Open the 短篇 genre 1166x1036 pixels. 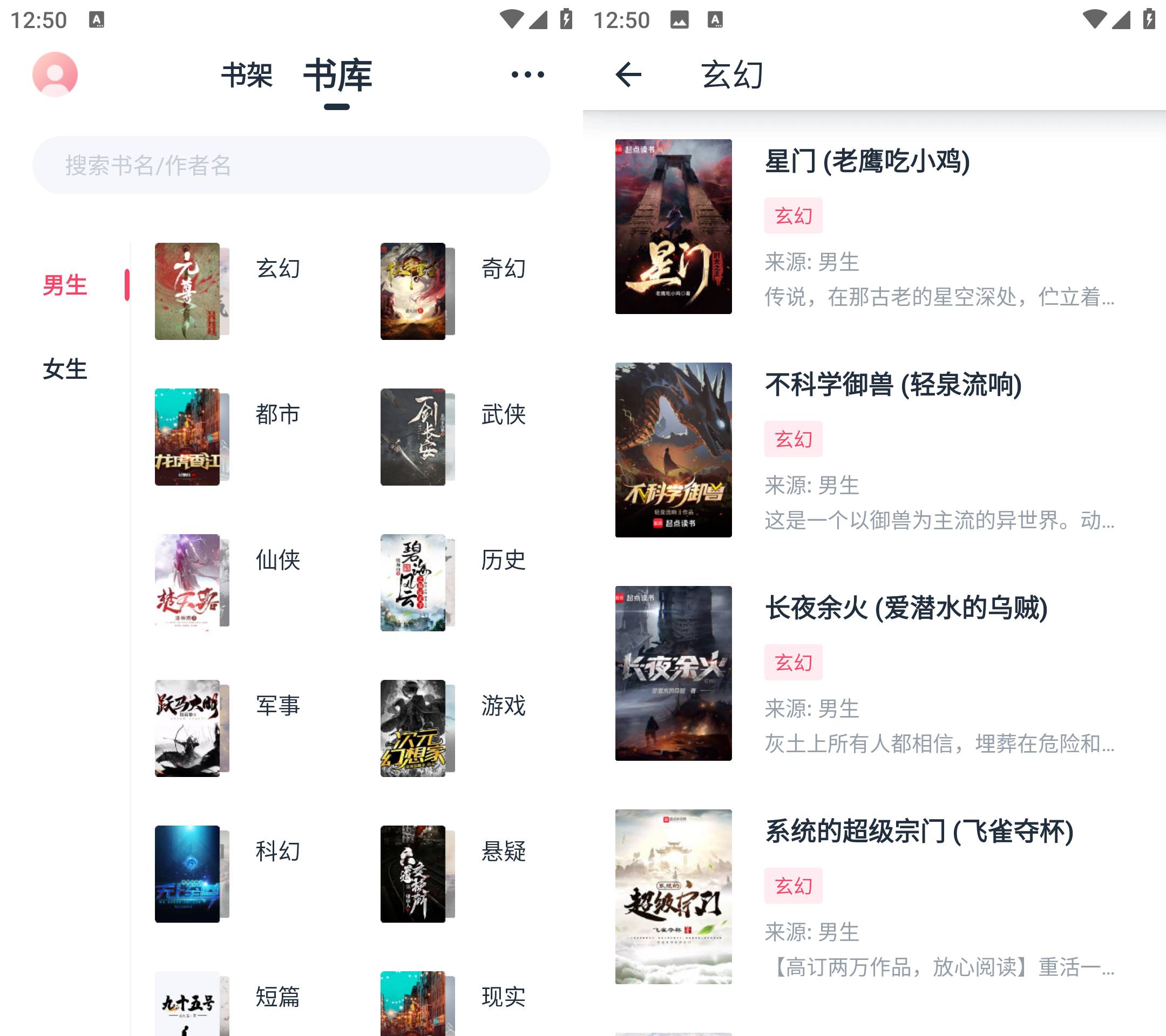pos(228,1004)
